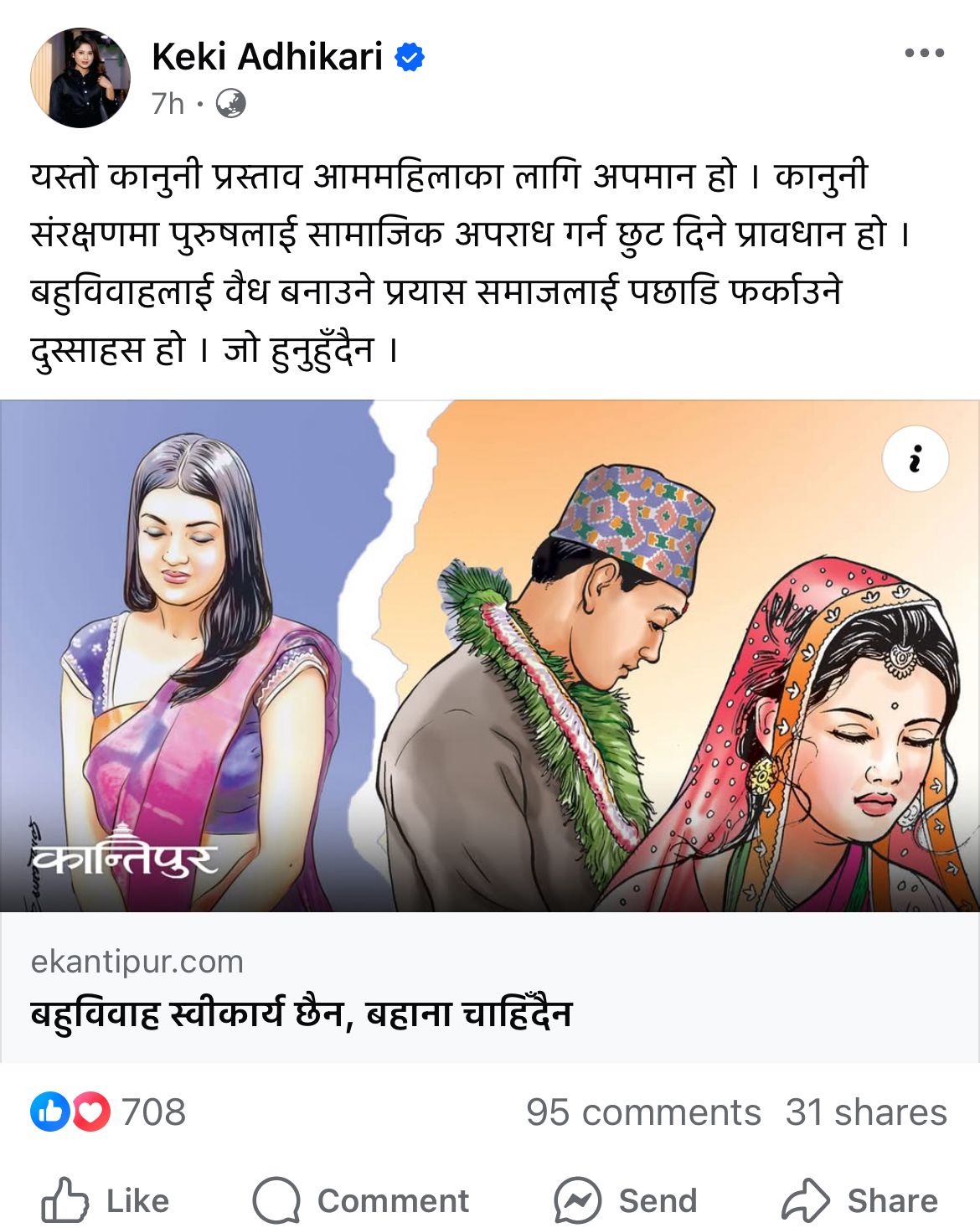View the 95 comments

(x=642, y=1112)
